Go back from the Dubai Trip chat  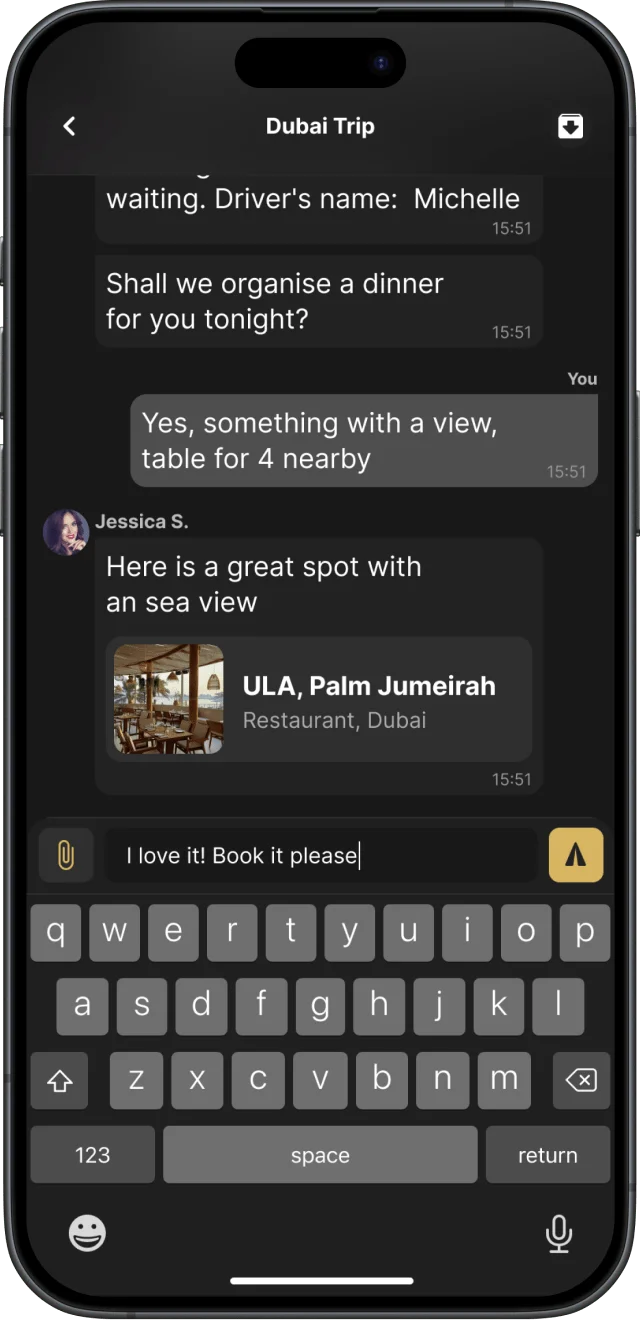point(69,126)
